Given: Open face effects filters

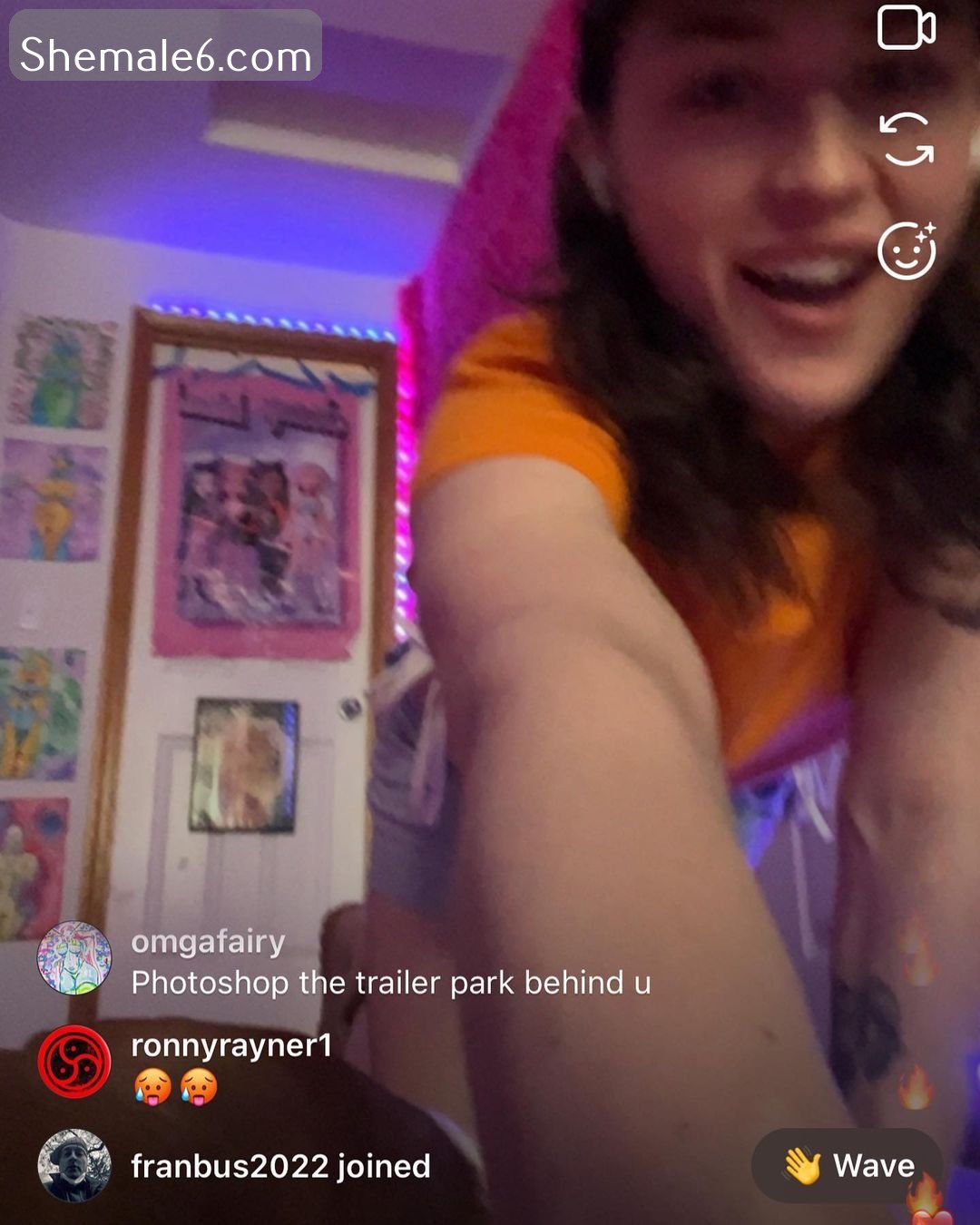Looking at the screenshot, I should (x=906, y=250).
